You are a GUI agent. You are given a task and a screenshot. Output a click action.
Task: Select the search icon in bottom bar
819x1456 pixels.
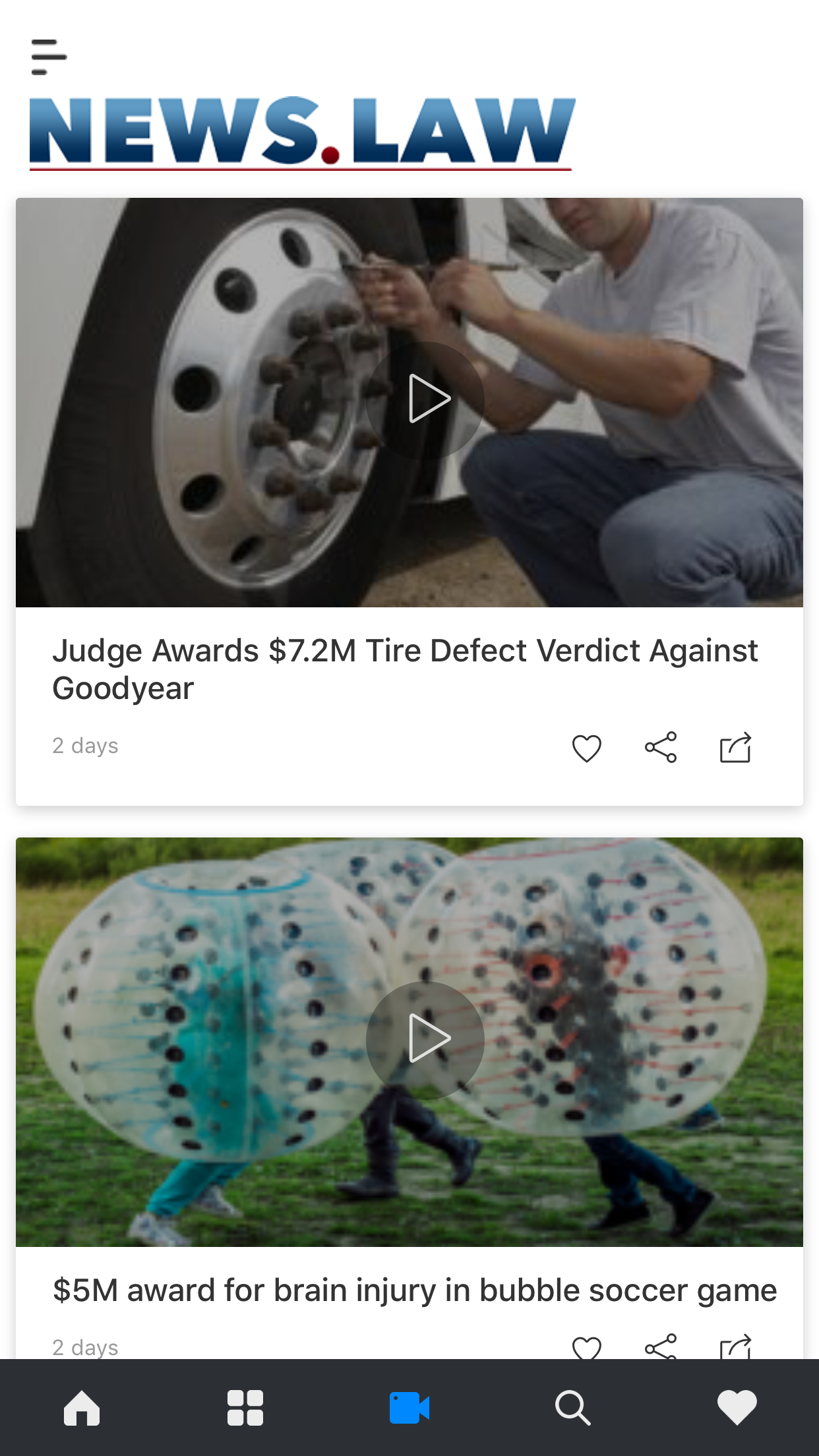(x=573, y=1408)
